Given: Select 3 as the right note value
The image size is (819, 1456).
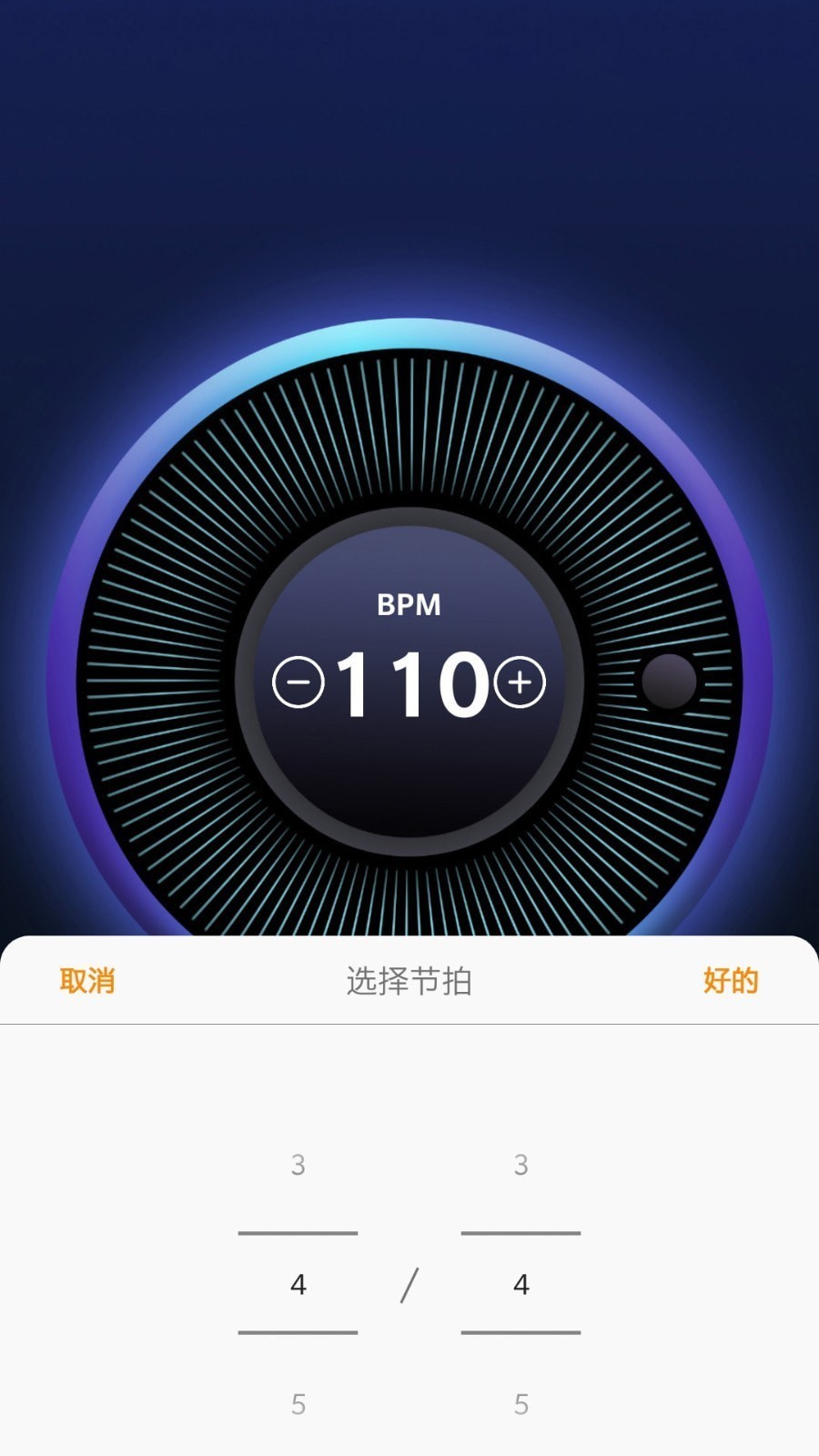Looking at the screenshot, I should (x=521, y=1164).
